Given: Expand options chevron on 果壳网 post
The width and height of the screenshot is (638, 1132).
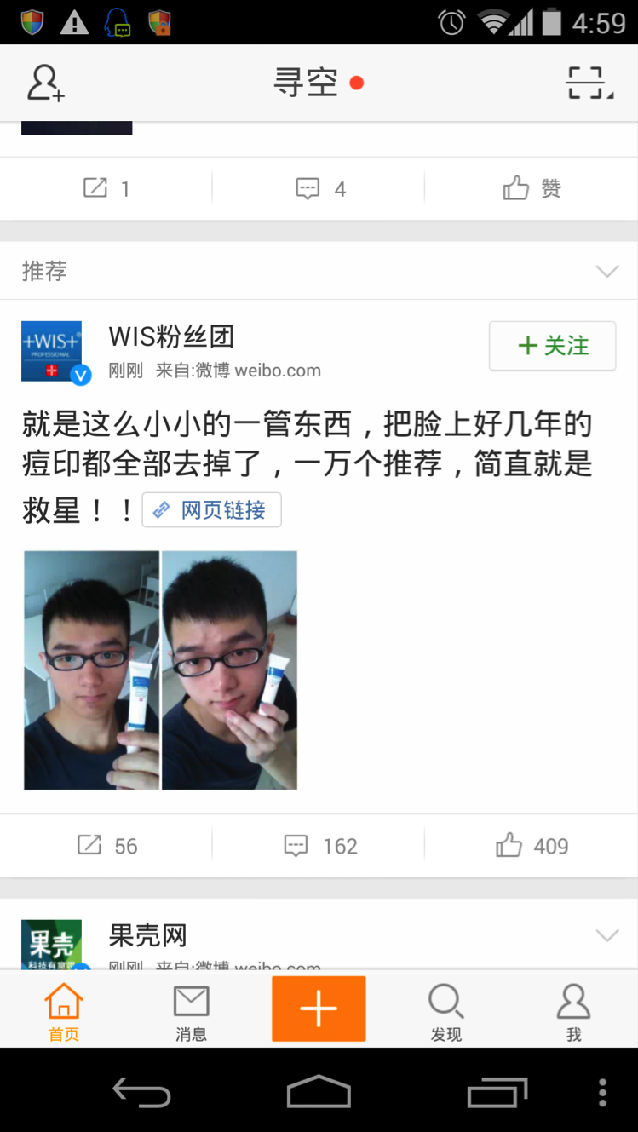Looking at the screenshot, I should pyautogui.click(x=606, y=936).
